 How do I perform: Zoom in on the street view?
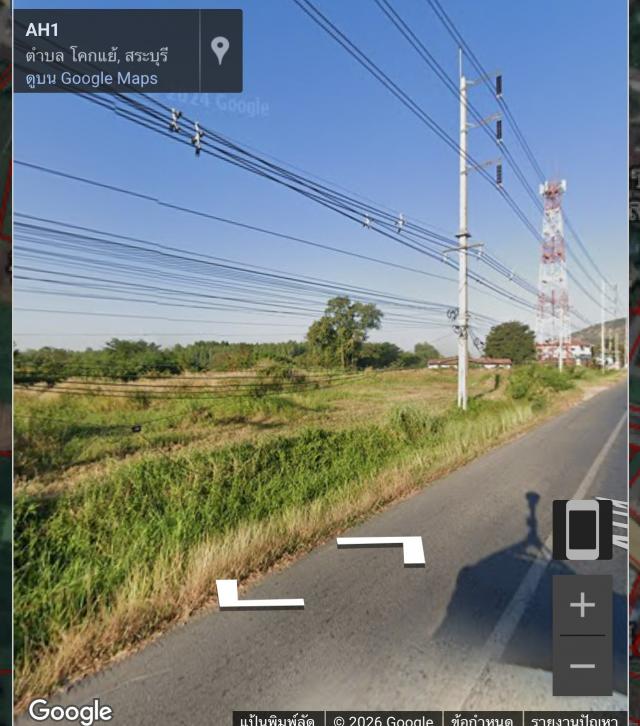pyautogui.click(x=582, y=605)
